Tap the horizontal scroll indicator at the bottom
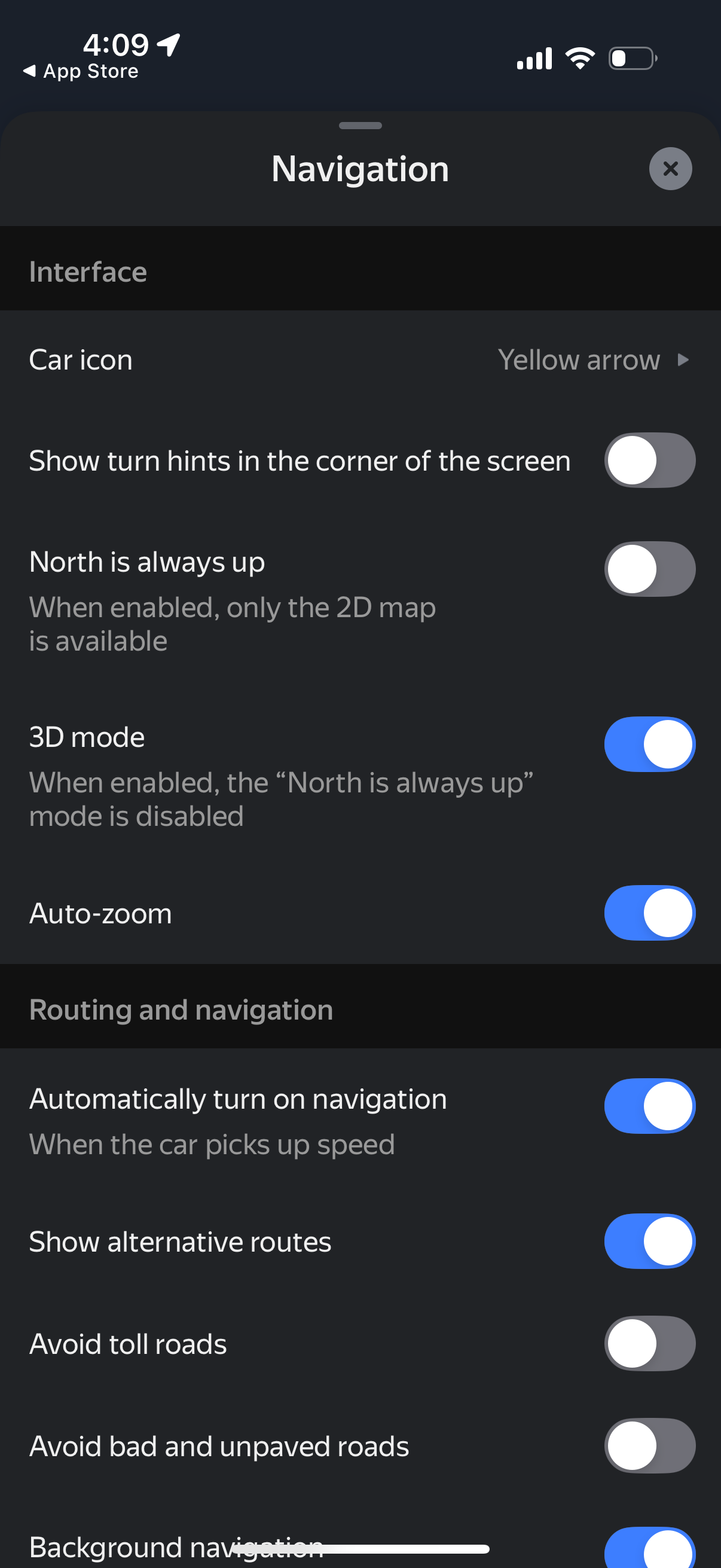Viewport: 721px width, 1568px height. [360, 1545]
